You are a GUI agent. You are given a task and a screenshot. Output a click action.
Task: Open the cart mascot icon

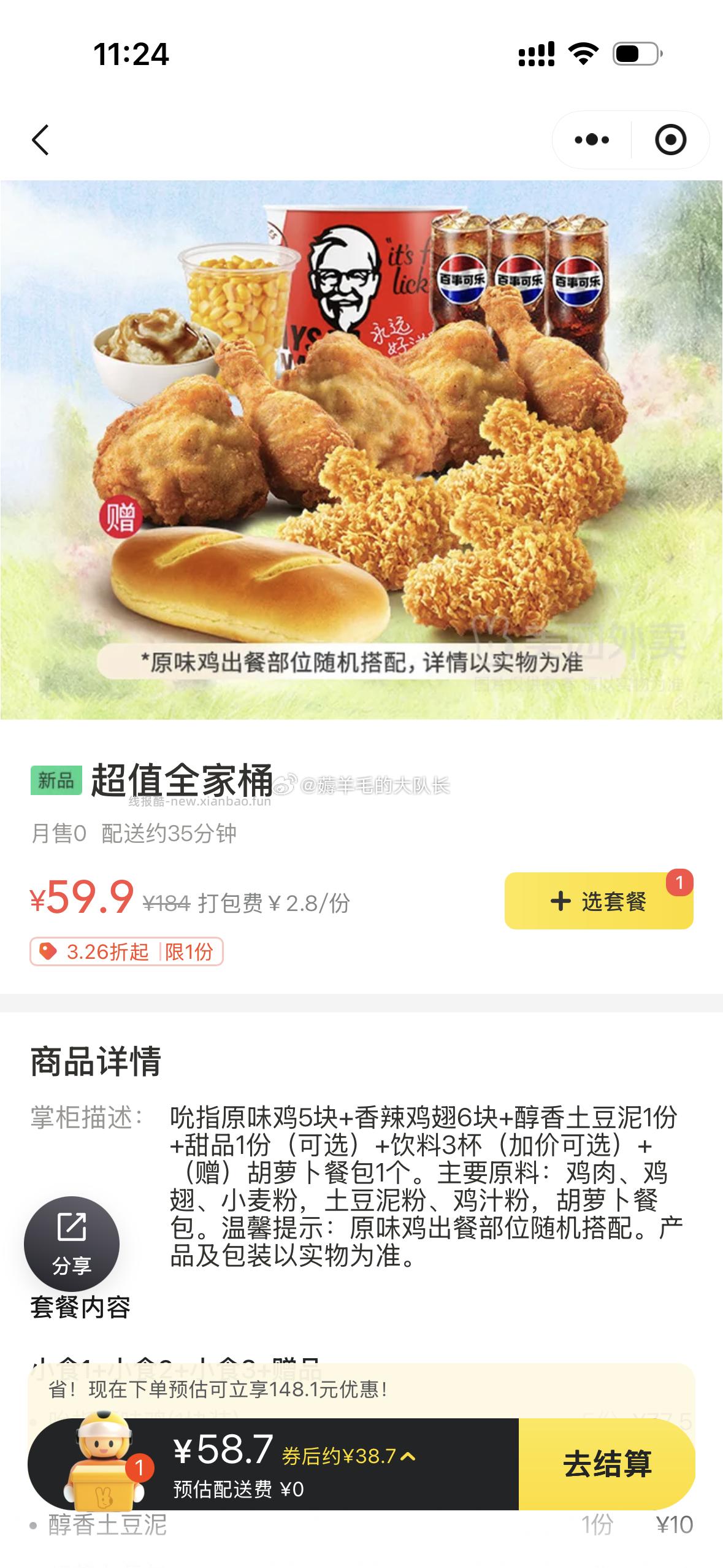pos(100,1463)
